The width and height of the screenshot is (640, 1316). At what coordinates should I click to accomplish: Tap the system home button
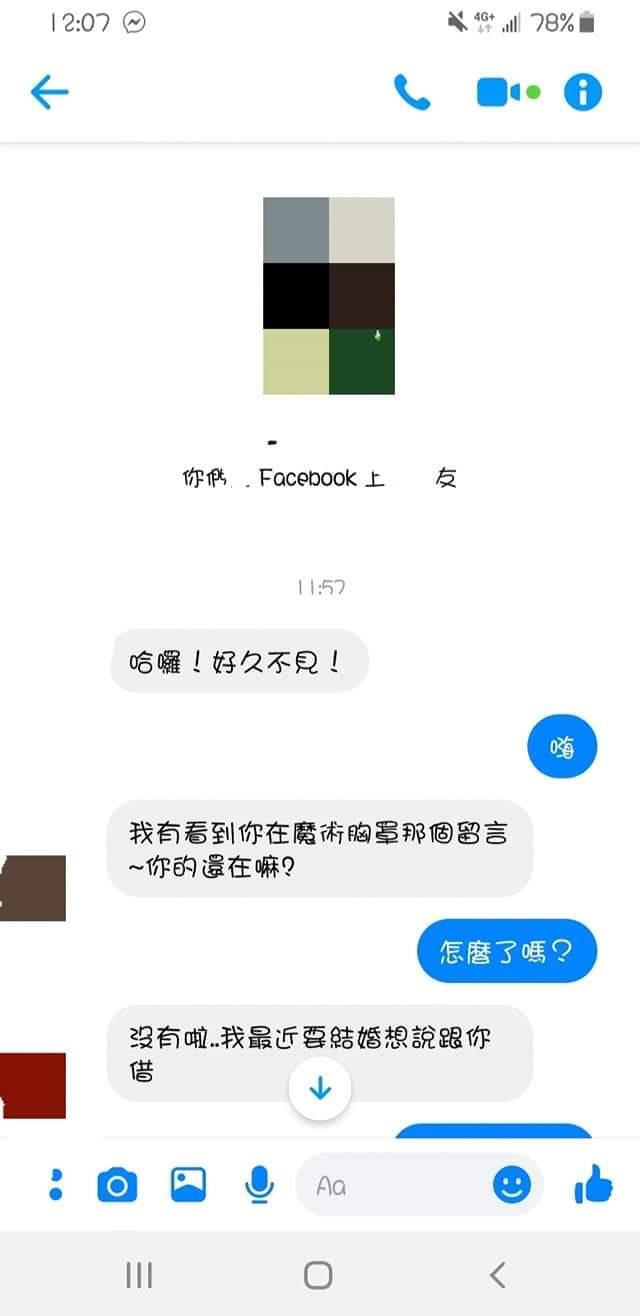pyautogui.click(x=318, y=1275)
